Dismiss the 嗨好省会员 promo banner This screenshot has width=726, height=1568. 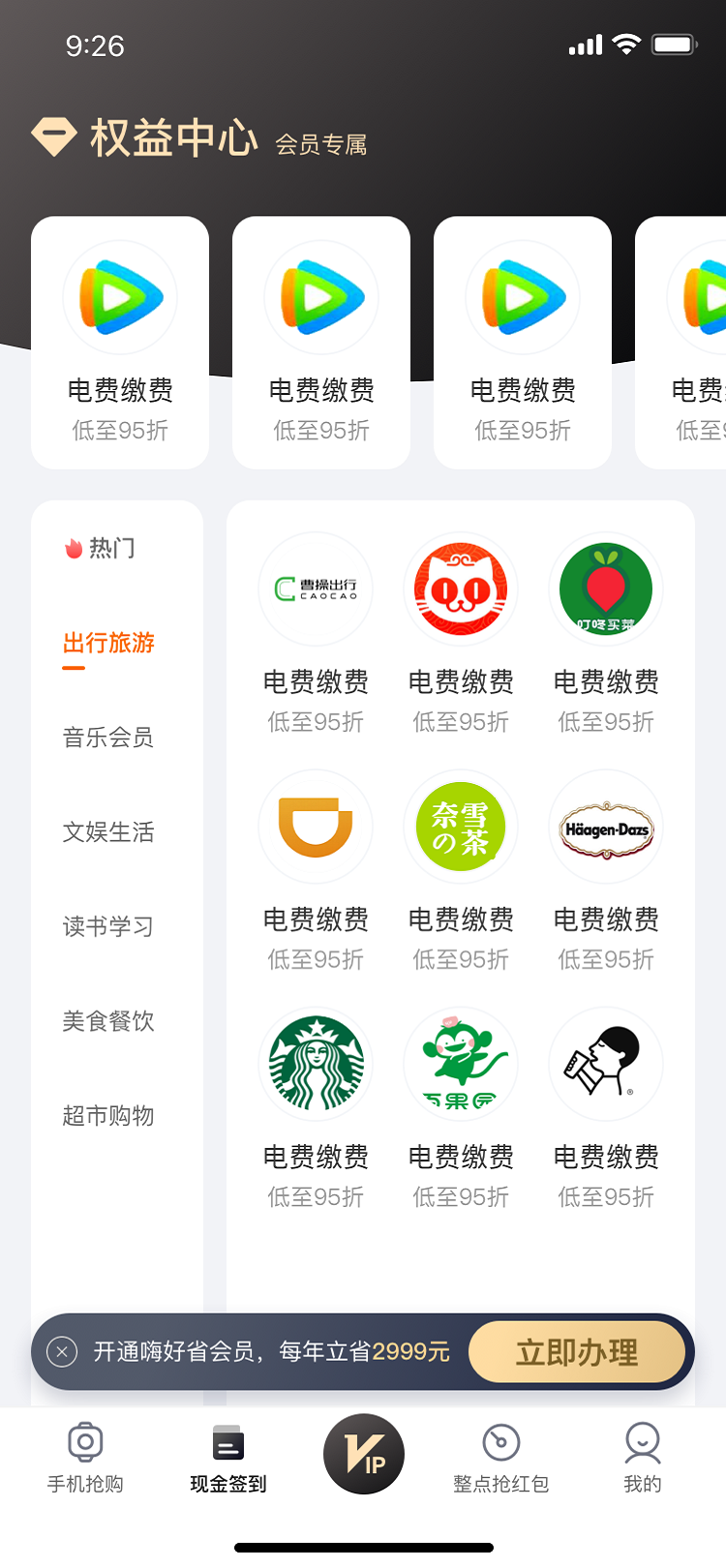point(61,1352)
